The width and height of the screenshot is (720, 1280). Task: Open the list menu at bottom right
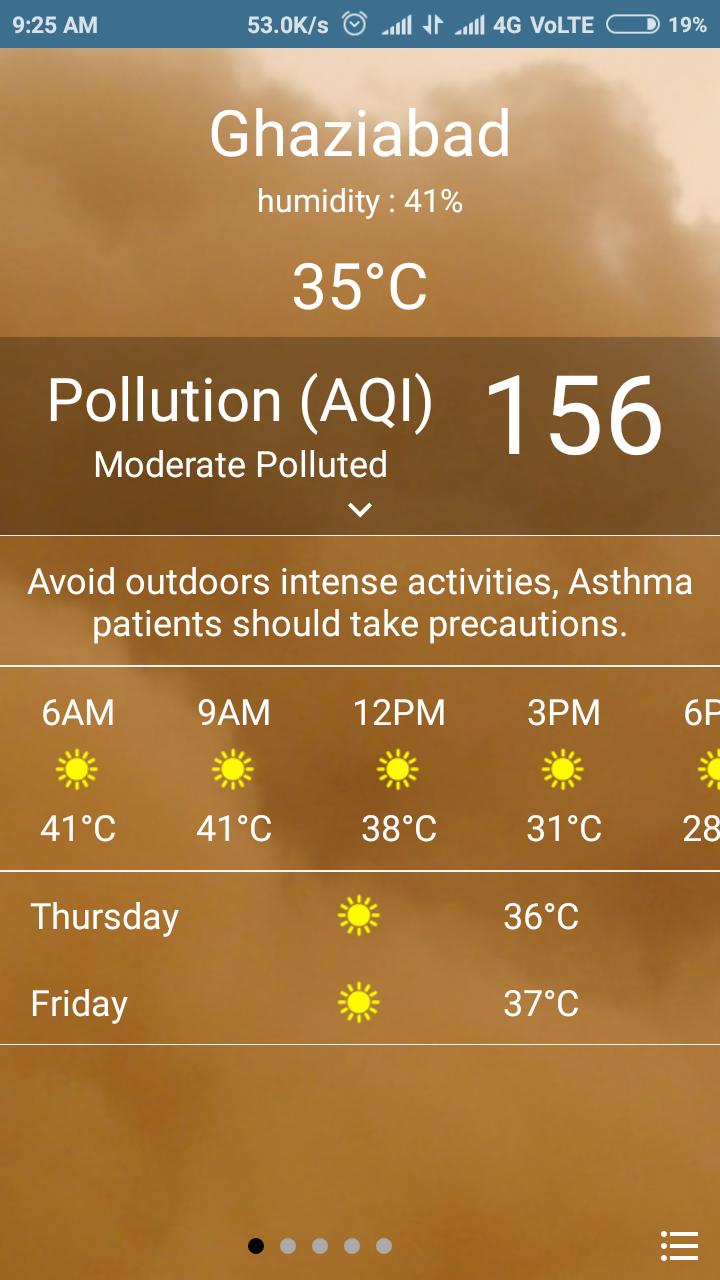(678, 1247)
